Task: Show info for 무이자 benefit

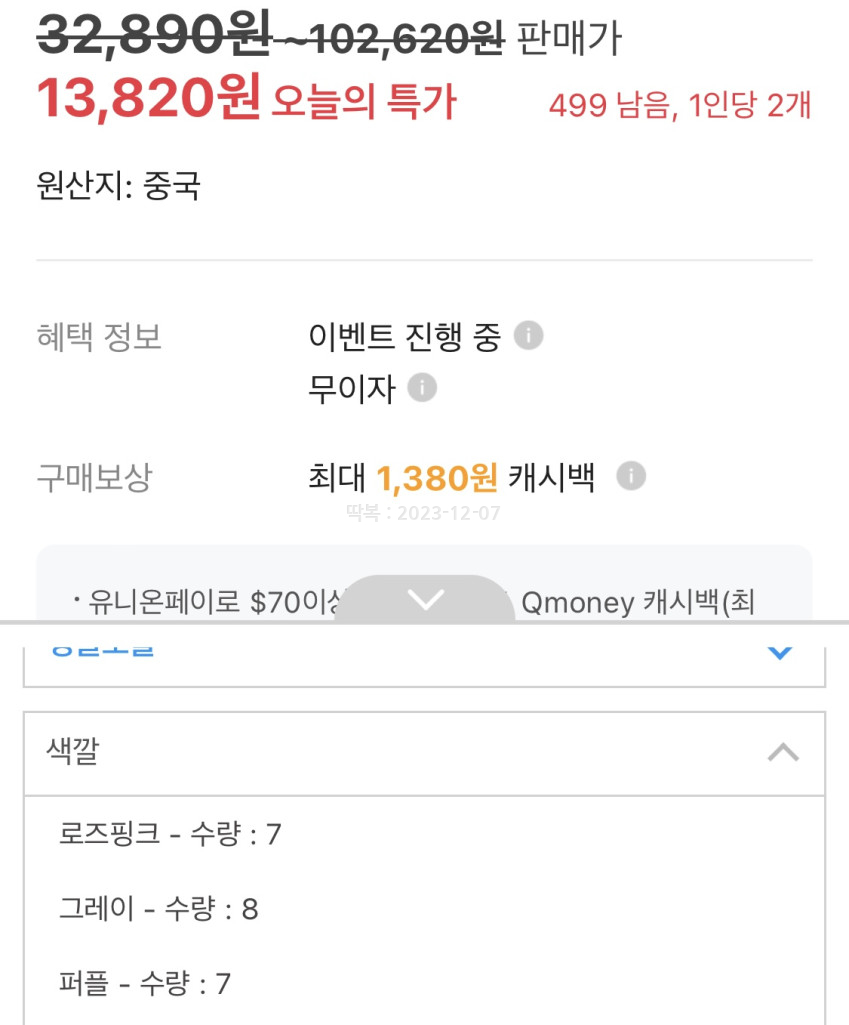Action: 422,388
